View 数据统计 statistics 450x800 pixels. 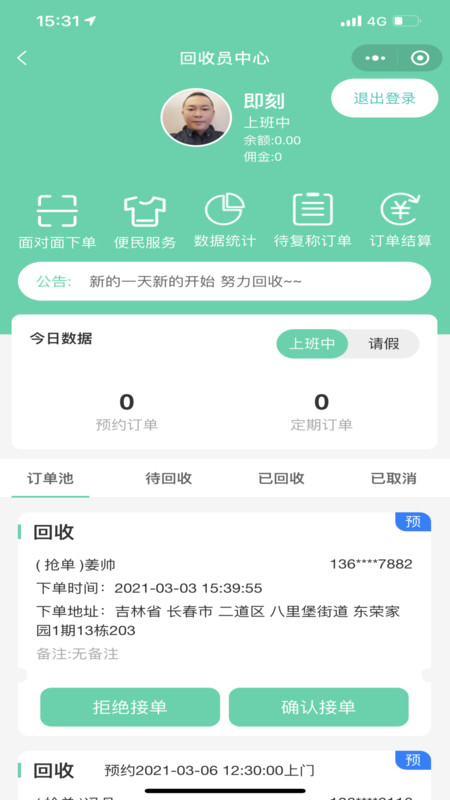[x=224, y=221]
